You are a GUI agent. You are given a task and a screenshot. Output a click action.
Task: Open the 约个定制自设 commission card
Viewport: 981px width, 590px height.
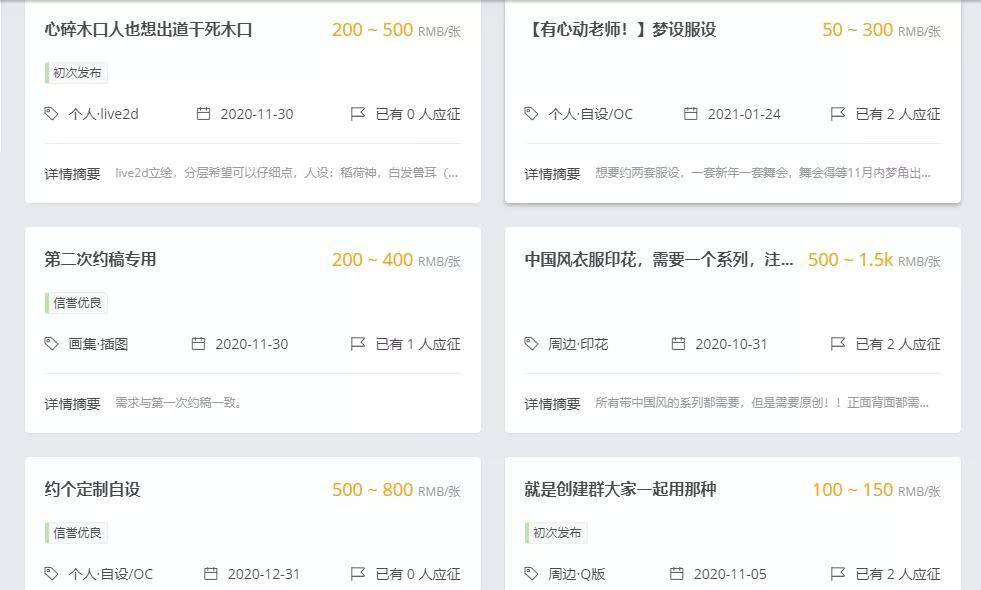pyautogui.click(x=92, y=490)
